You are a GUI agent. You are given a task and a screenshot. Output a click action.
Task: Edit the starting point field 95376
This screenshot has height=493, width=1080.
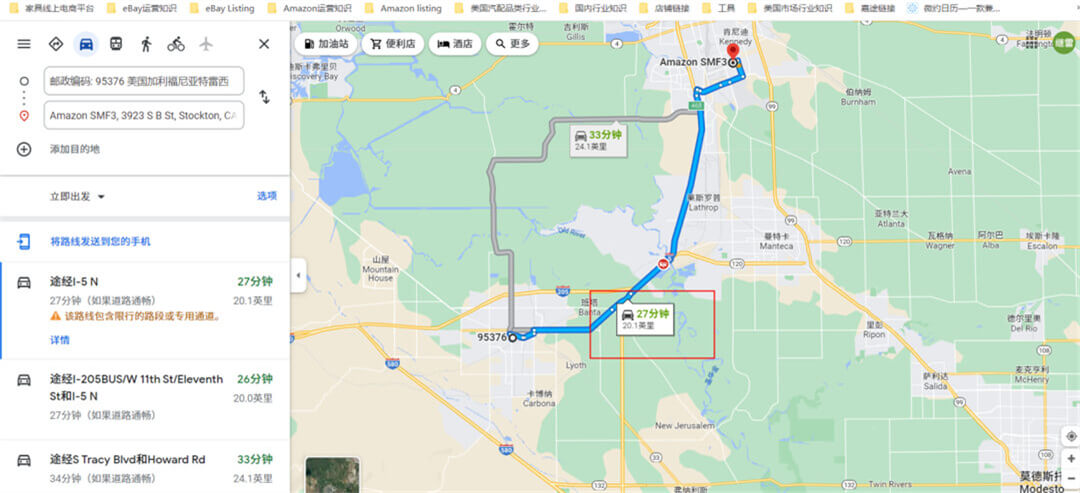tap(144, 82)
